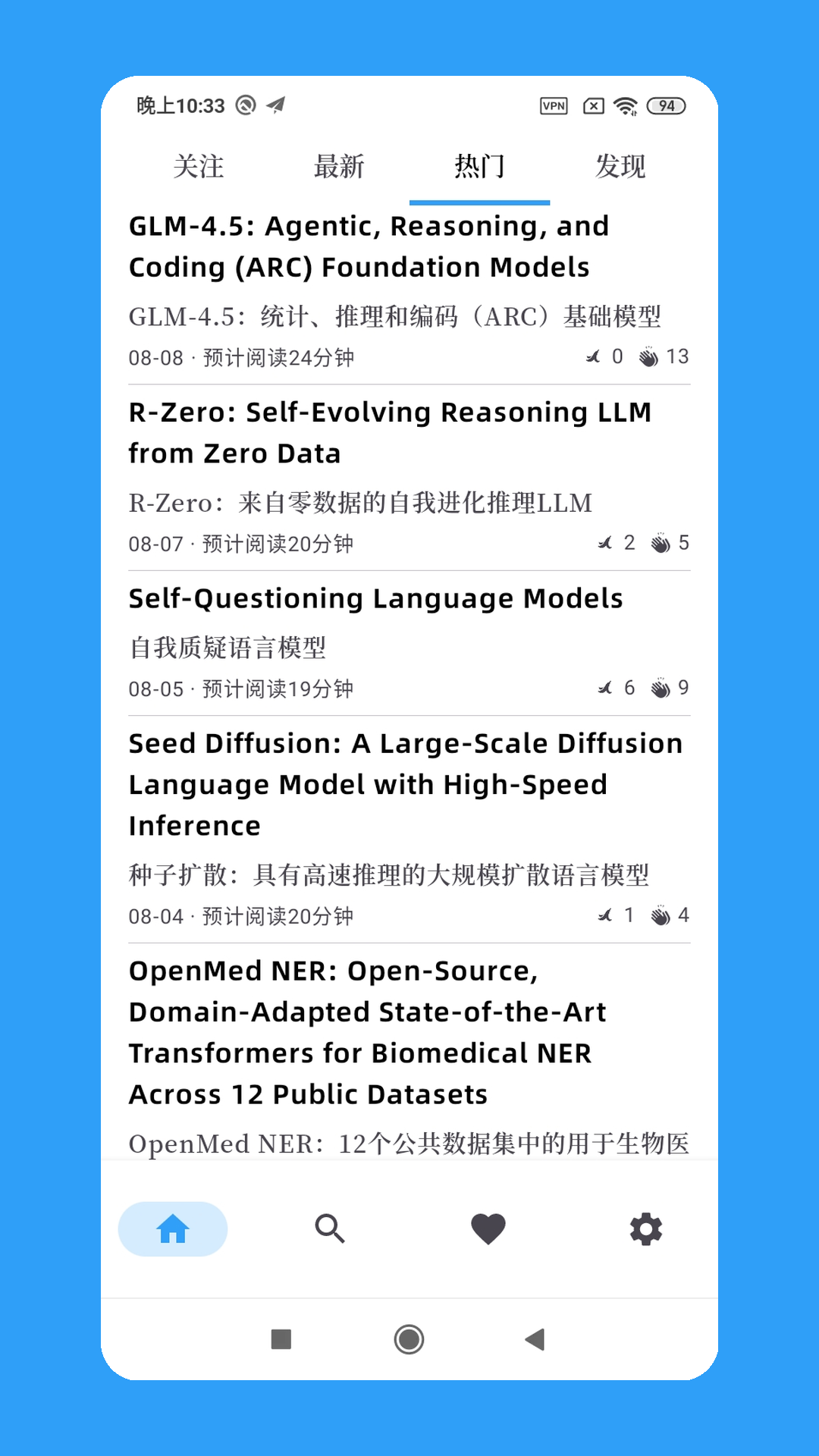Tap the battery indicator showing 94

click(x=665, y=106)
